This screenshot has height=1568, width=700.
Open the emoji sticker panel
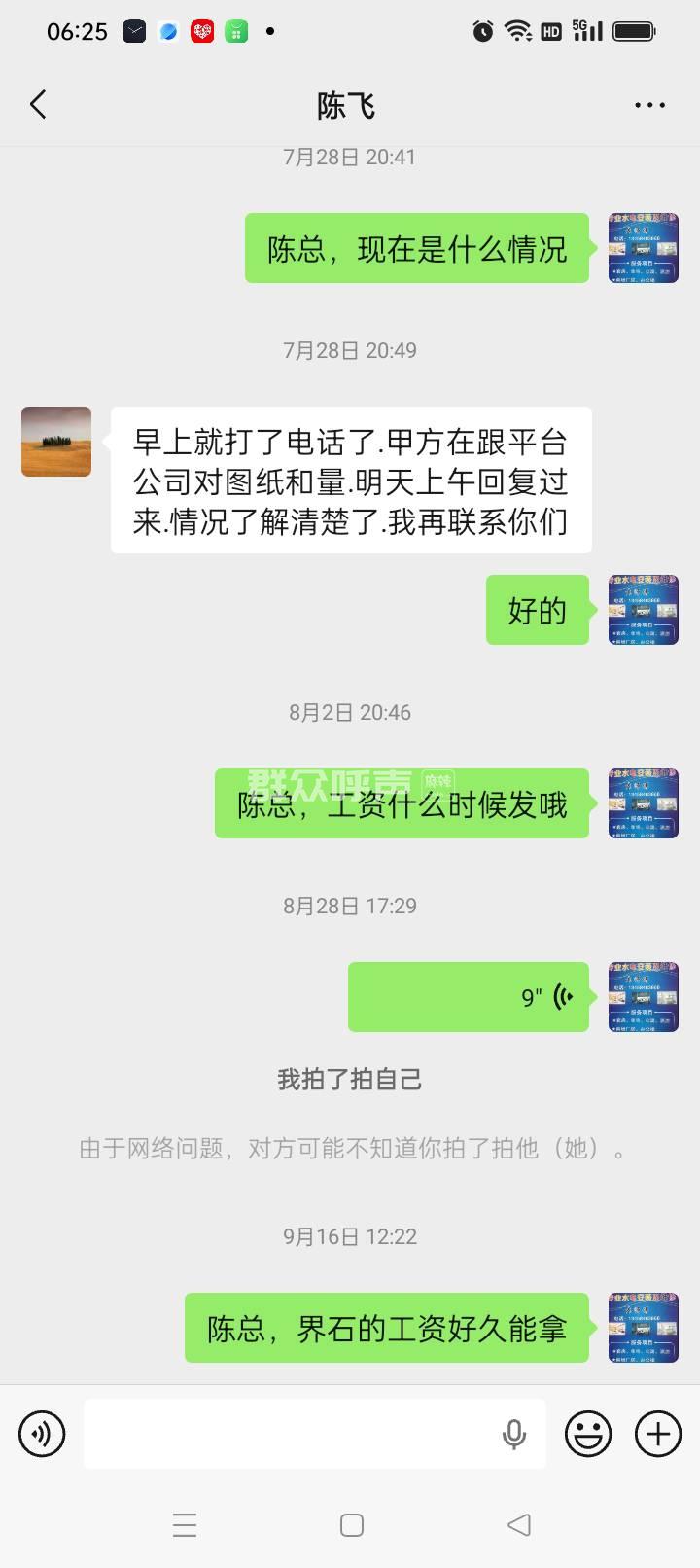coord(588,1434)
